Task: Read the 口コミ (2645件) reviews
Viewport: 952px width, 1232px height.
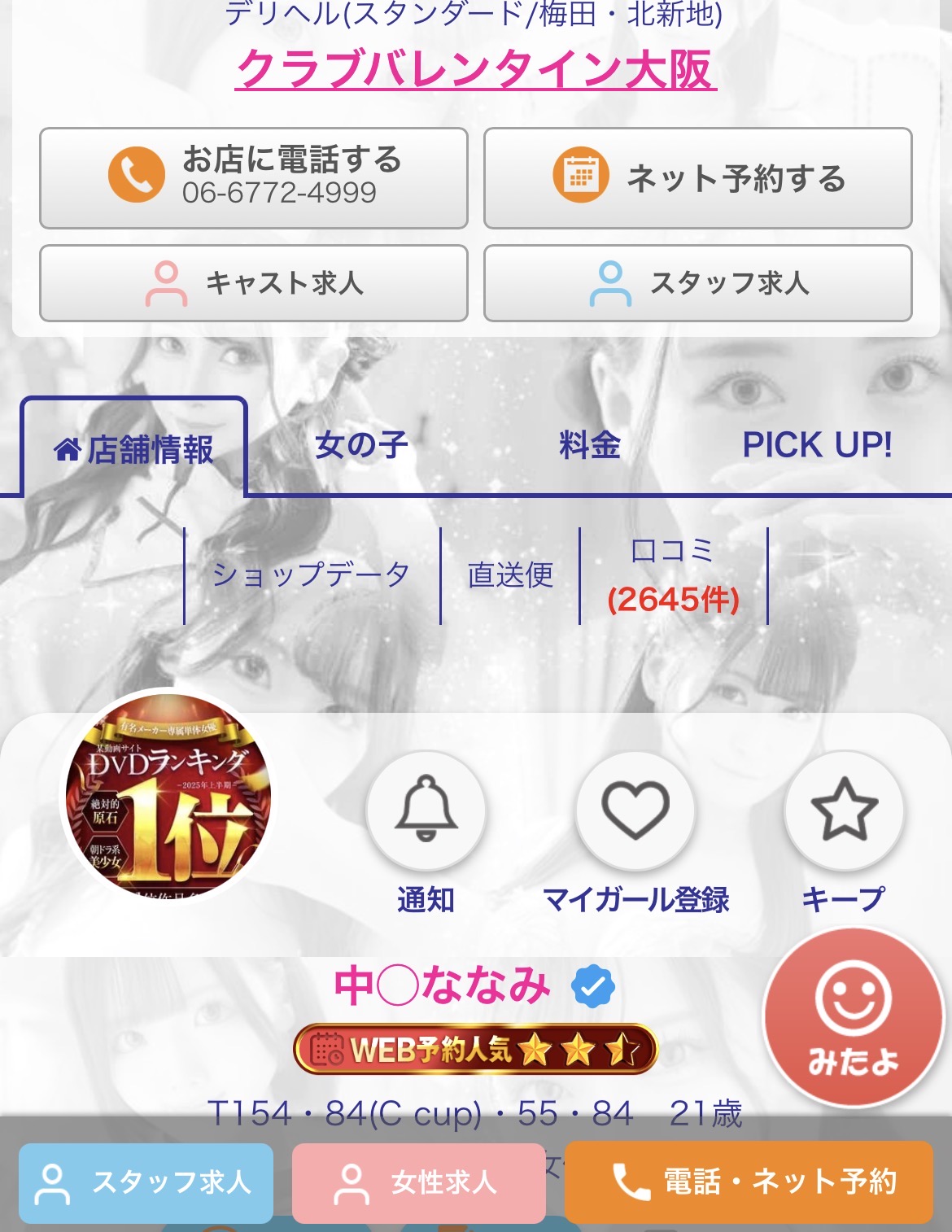Action: (673, 575)
